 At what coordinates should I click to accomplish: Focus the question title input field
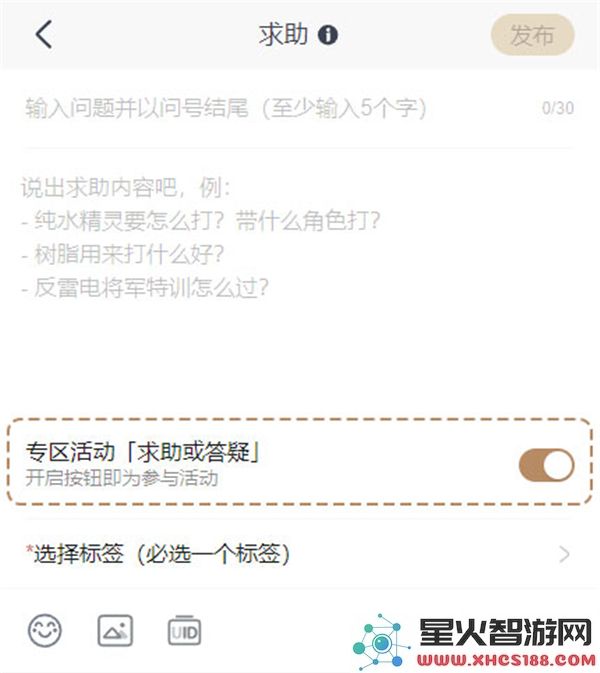(x=270, y=108)
